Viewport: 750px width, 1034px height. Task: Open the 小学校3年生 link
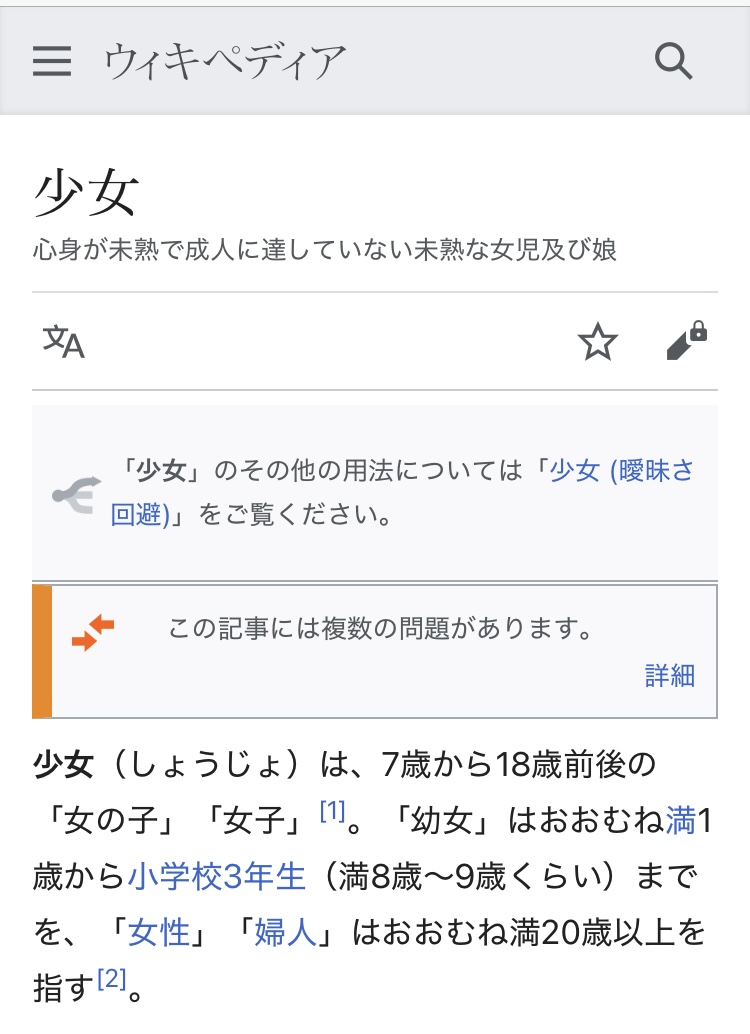tap(216, 878)
